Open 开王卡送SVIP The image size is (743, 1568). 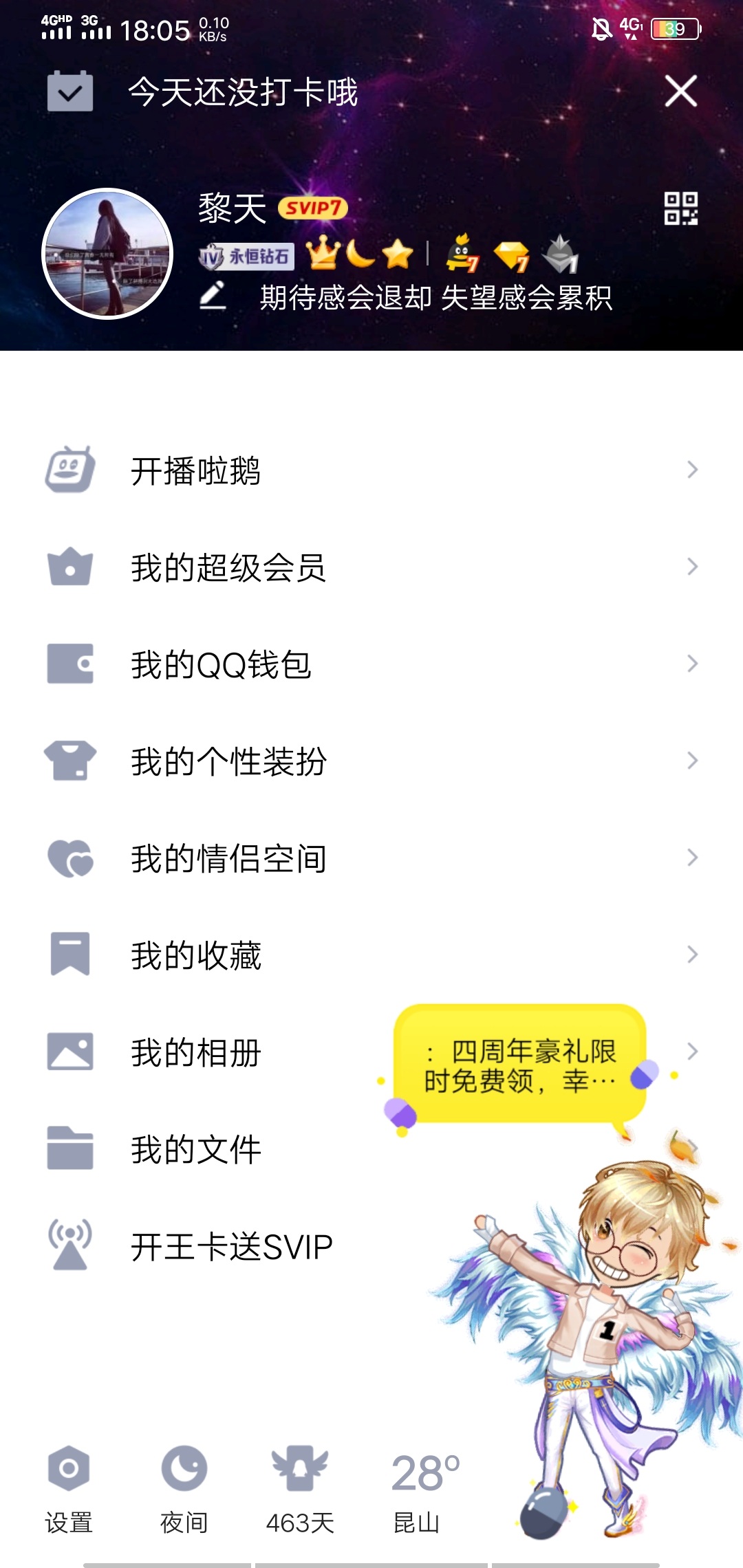[x=231, y=1247]
